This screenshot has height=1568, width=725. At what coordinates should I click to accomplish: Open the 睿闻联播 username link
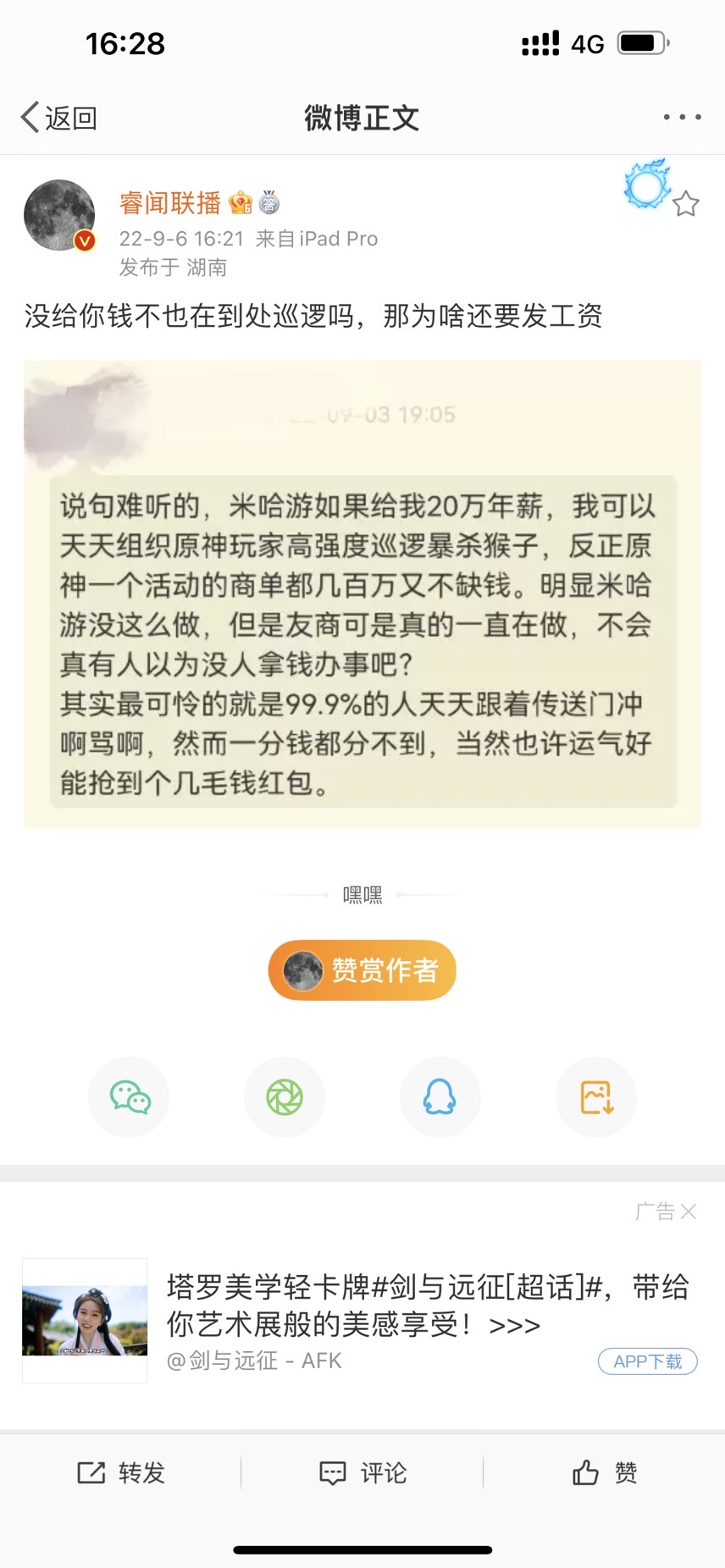[170, 203]
